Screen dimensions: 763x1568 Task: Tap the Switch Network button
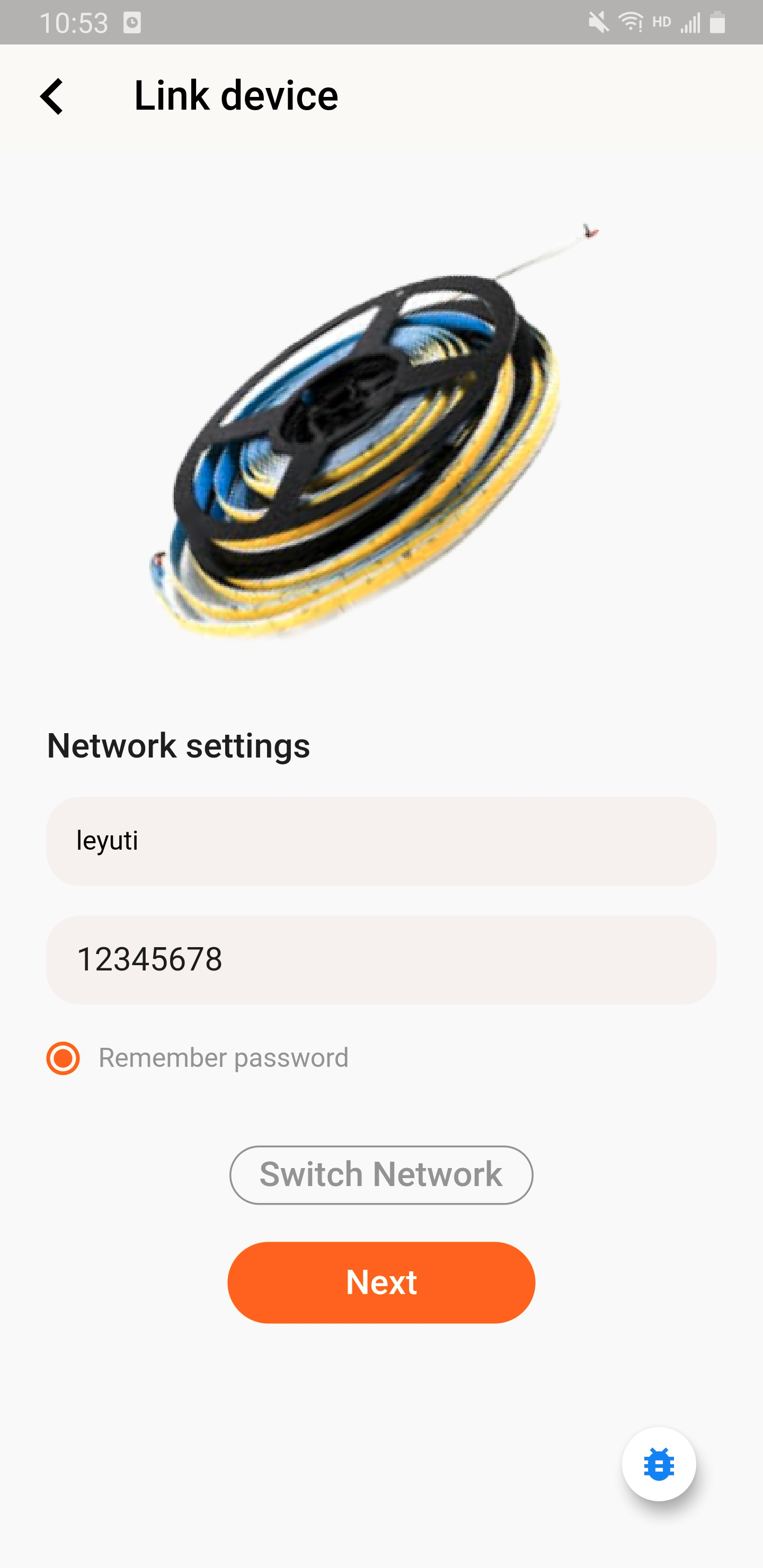381,1175
